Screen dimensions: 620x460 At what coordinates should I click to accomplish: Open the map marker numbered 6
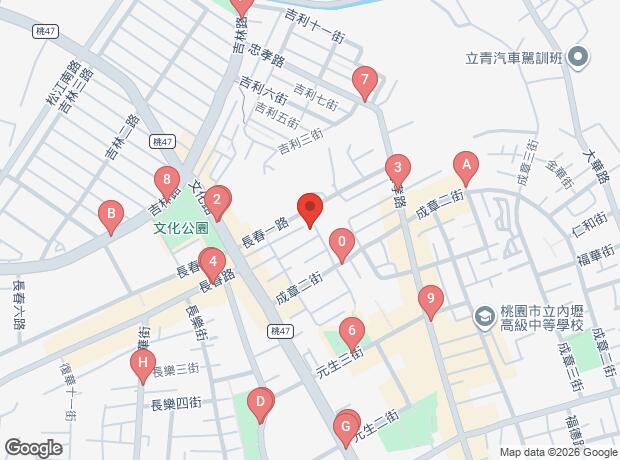[x=351, y=329]
